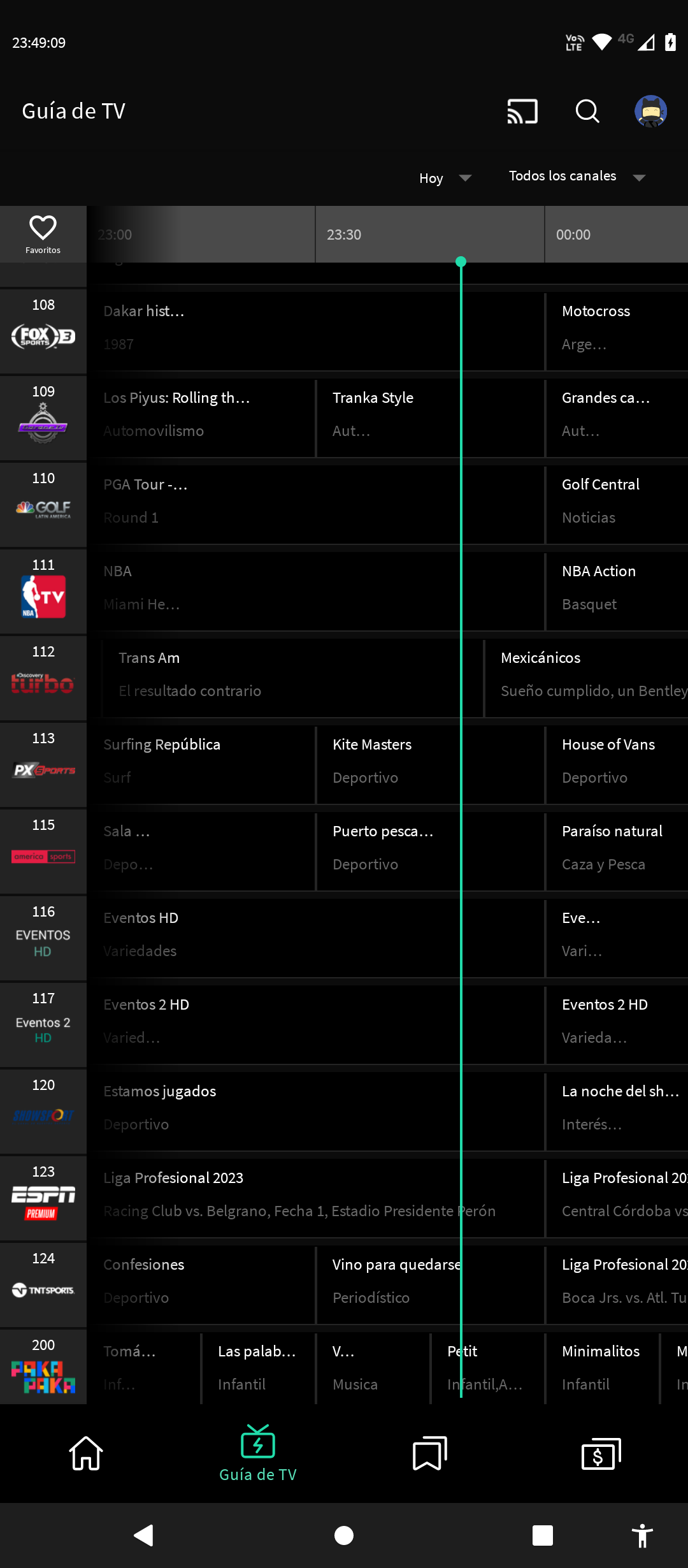
Task: Tap the Favoritos heart button
Action: coord(43,234)
